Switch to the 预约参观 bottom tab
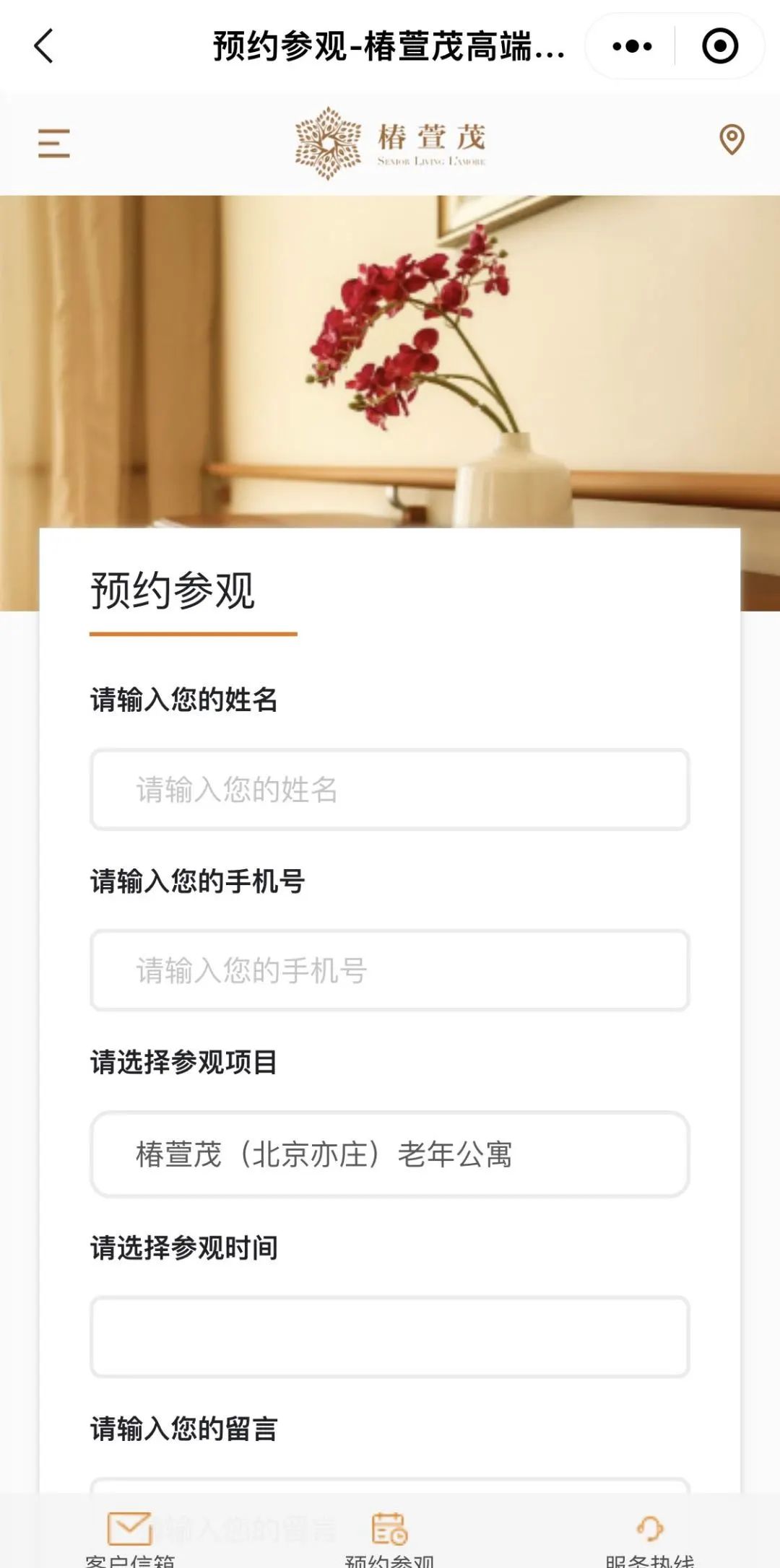The image size is (780, 1568). (x=390, y=1538)
